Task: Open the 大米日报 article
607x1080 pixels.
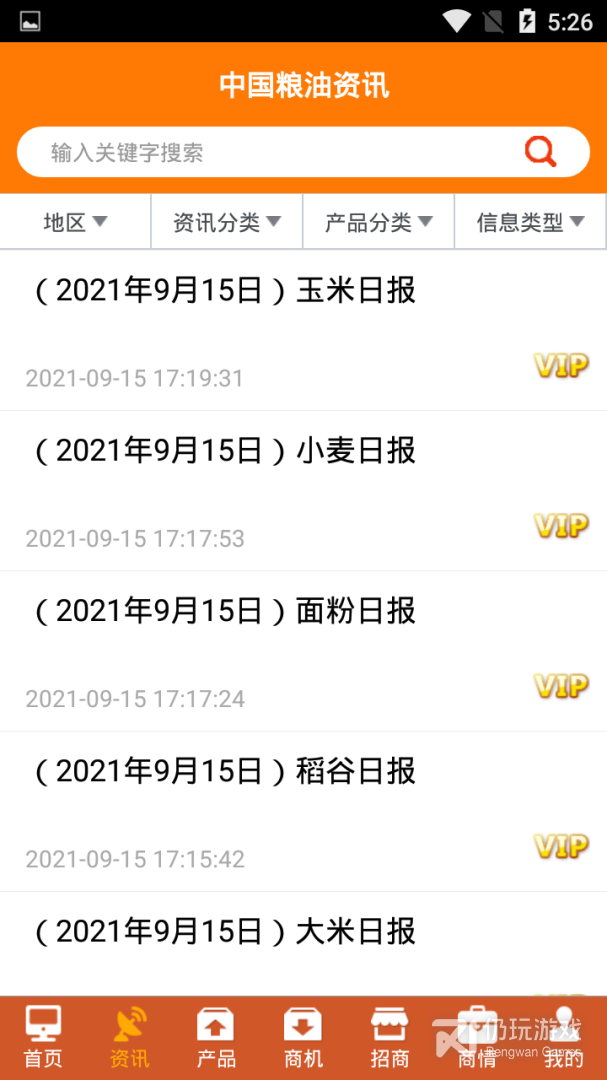Action: click(x=303, y=944)
